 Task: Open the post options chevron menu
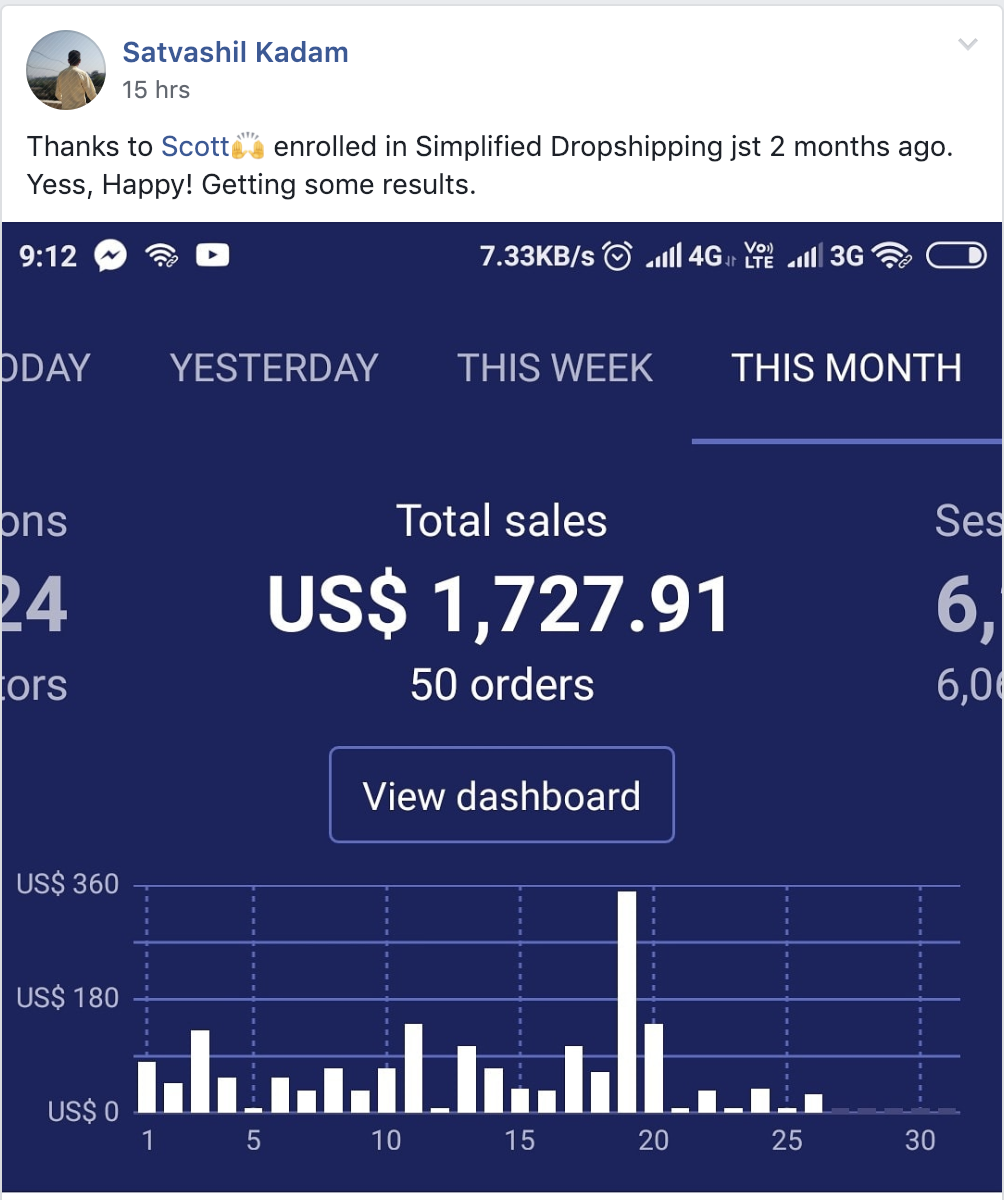967,44
